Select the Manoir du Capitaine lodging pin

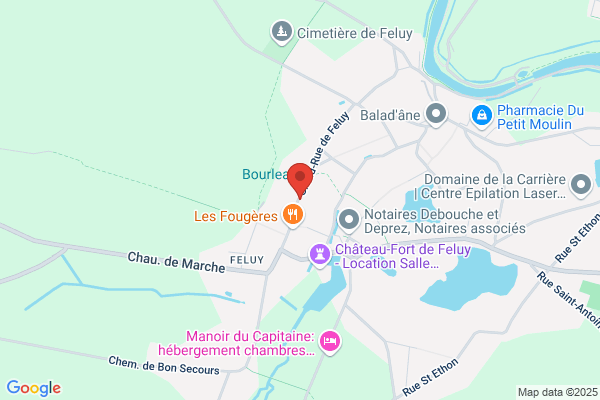tap(330, 342)
